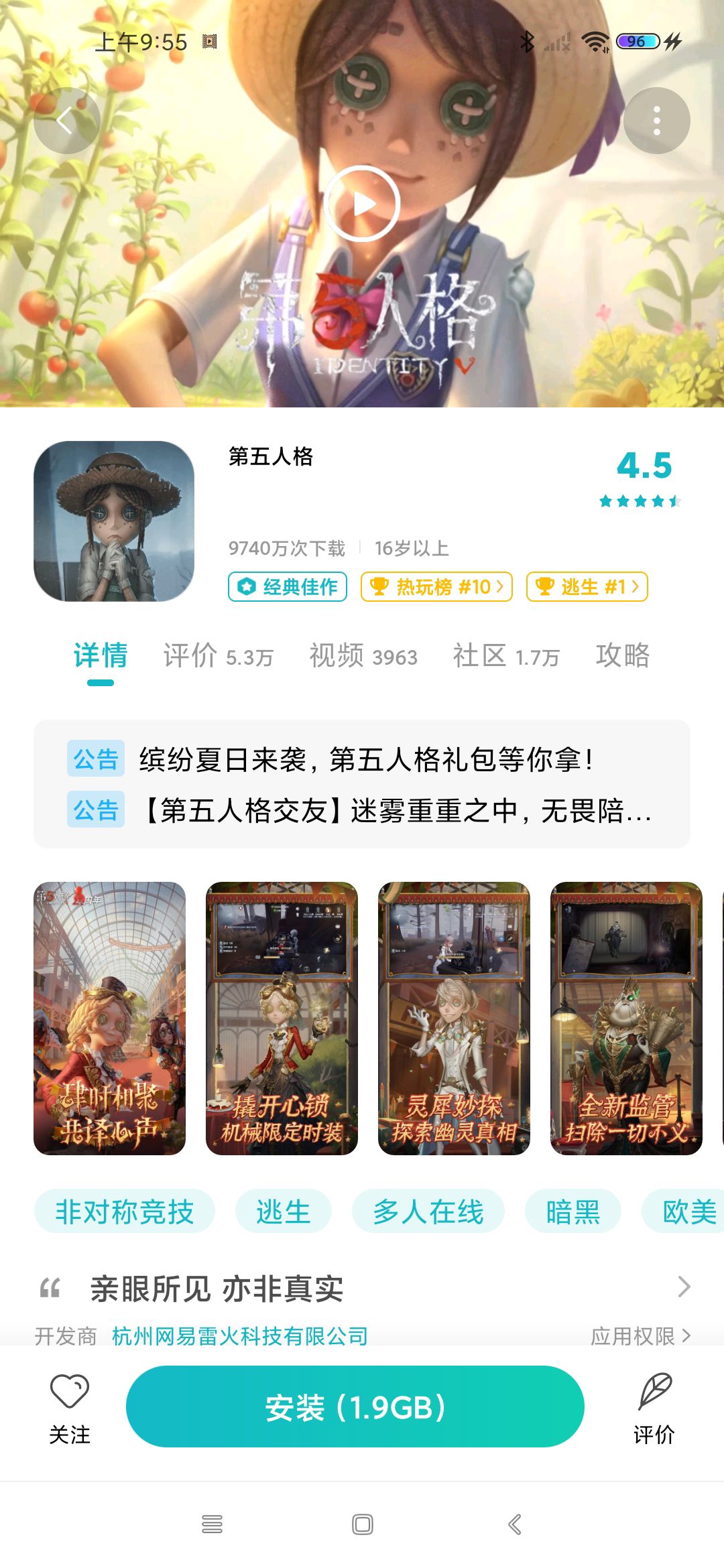Switch to the 视频 tab

363,655
